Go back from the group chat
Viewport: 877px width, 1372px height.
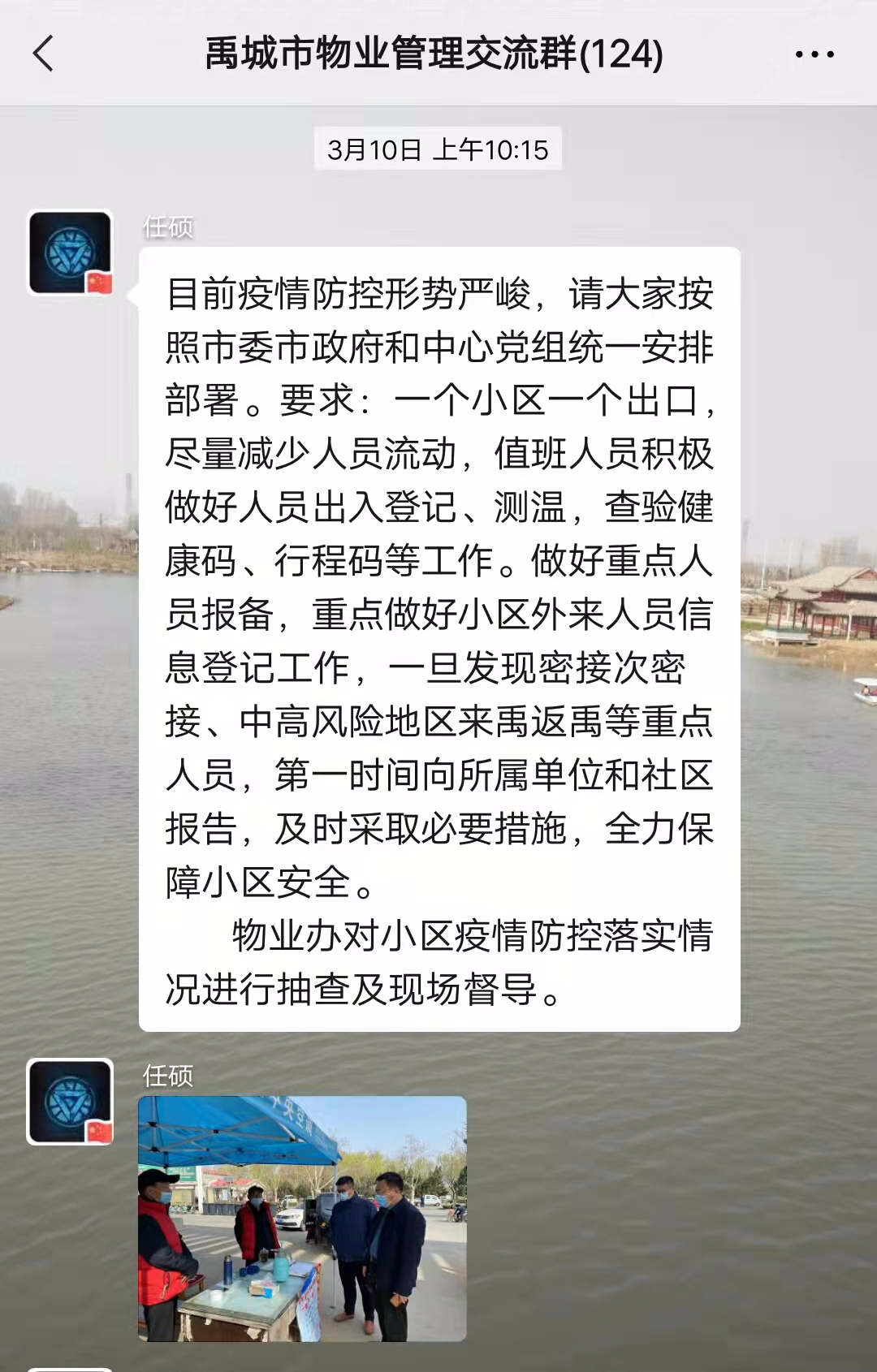(x=44, y=54)
